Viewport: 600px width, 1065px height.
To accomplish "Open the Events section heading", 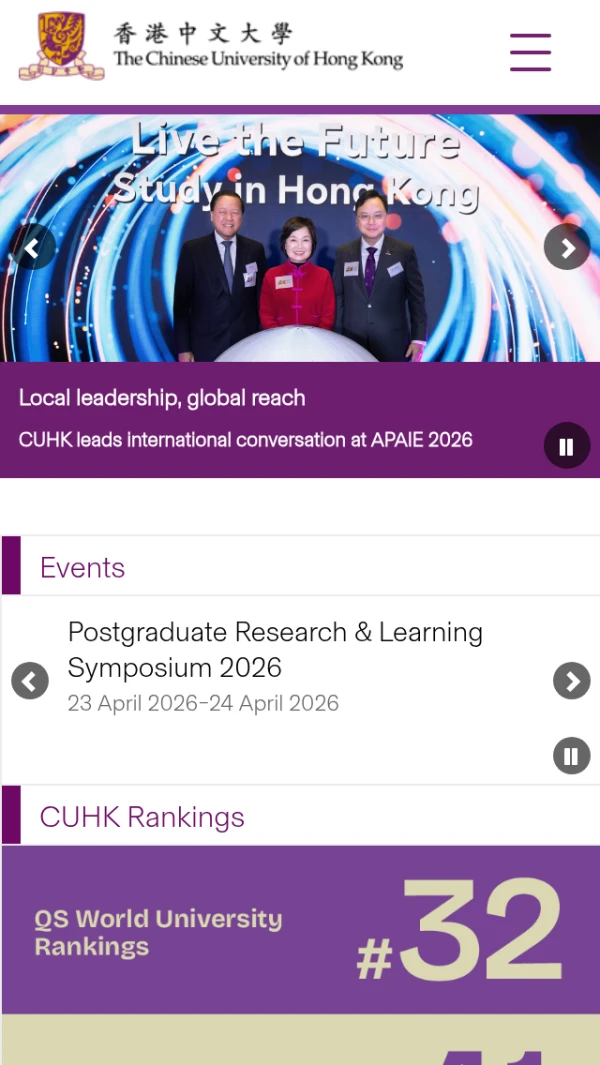I will [x=82, y=568].
